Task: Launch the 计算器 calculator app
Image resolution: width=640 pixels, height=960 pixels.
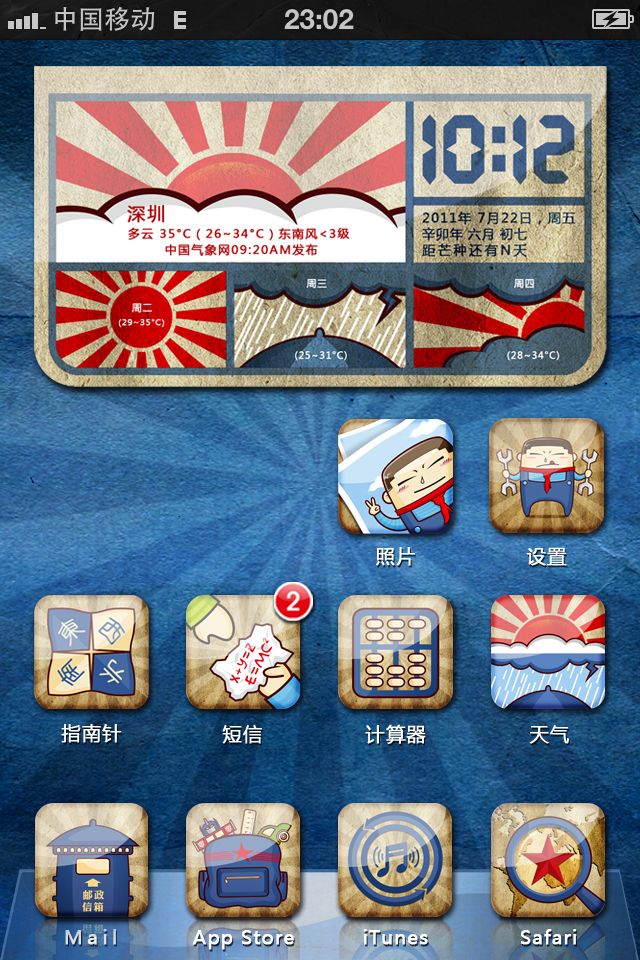Action: coord(396,653)
